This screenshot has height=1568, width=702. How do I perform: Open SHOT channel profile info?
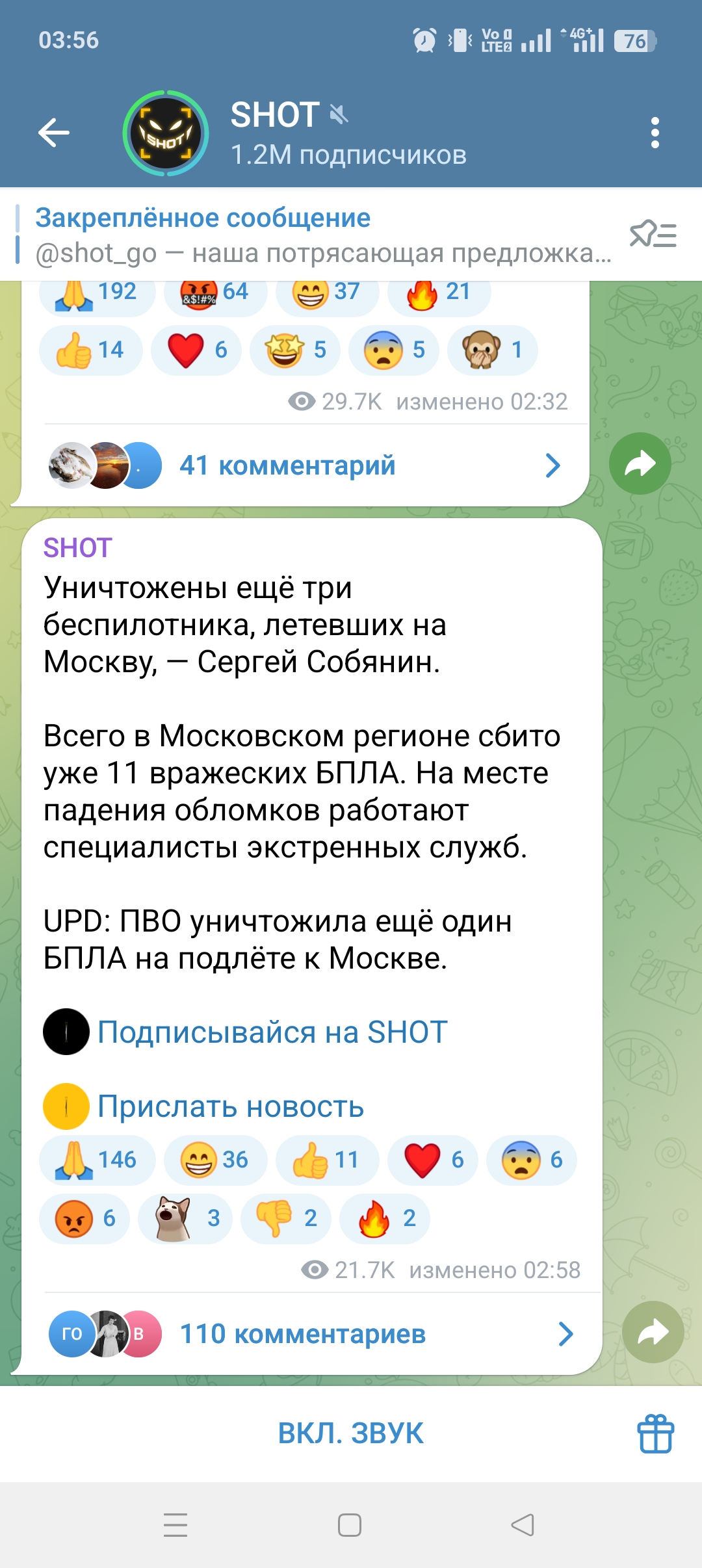click(348, 133)
